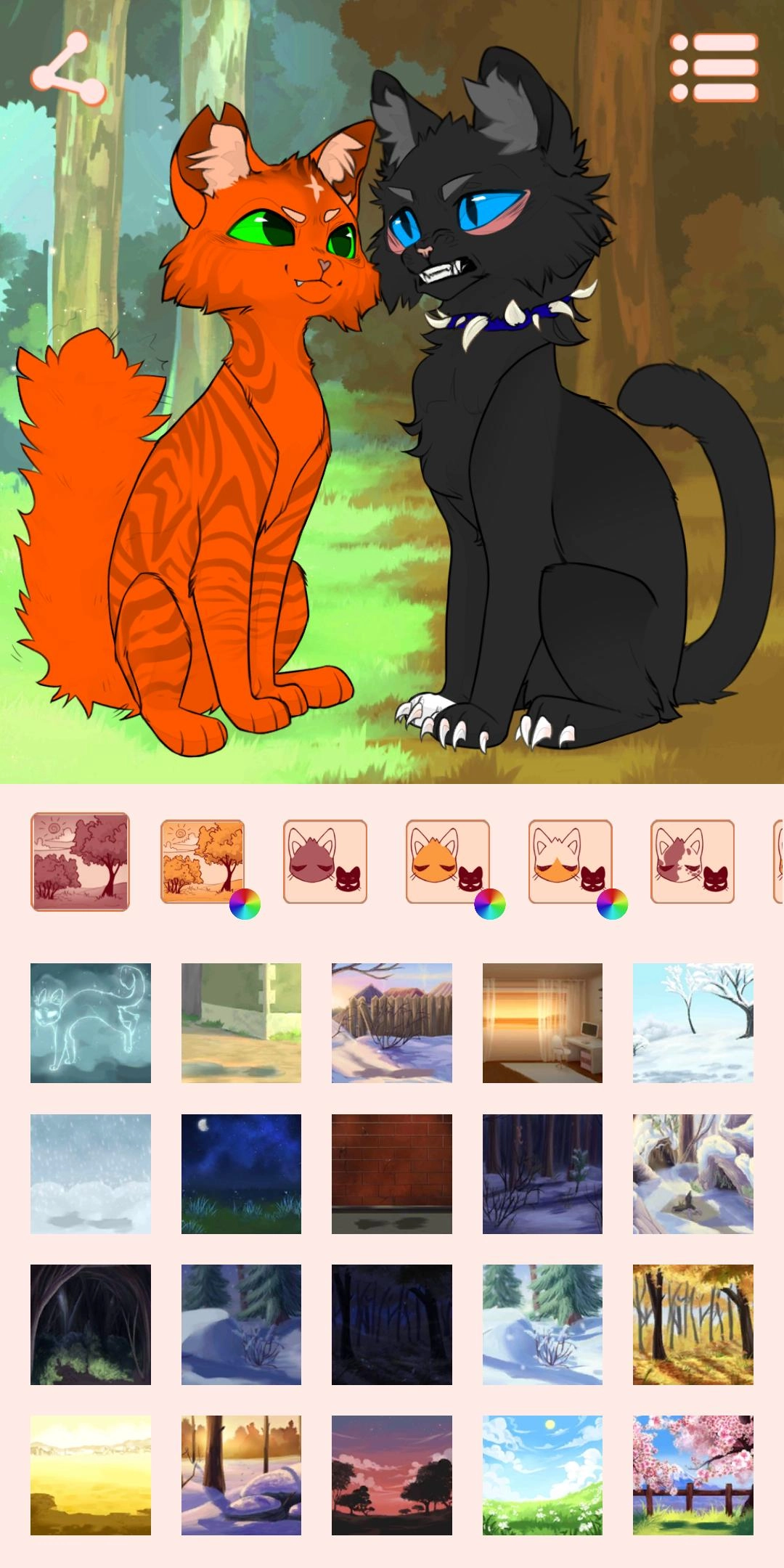Apply the snow-covered white trees background
The width and height of the screenshot is (784, 1568).
pyautogui.click(x=693, y=1023)
